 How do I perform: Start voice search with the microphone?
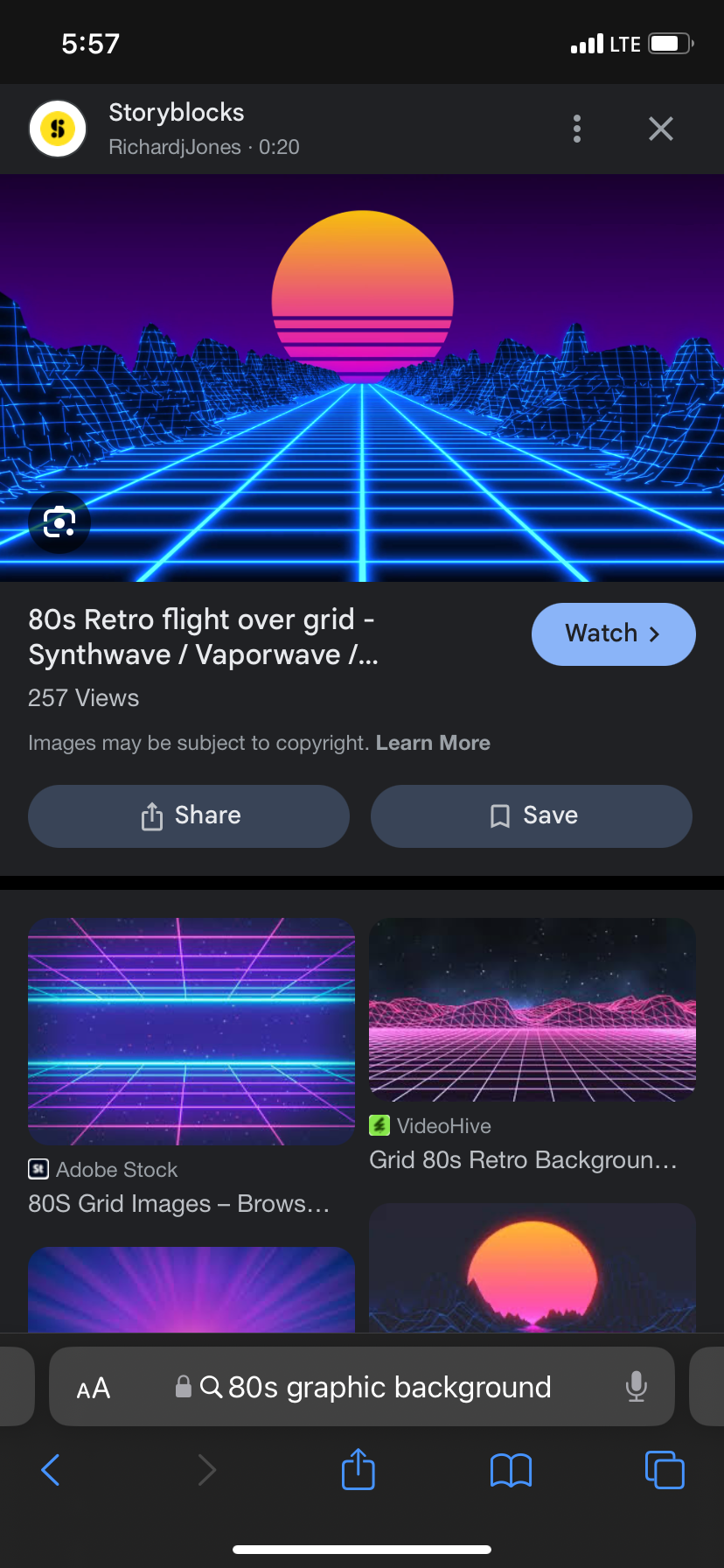coord(637,1387)
